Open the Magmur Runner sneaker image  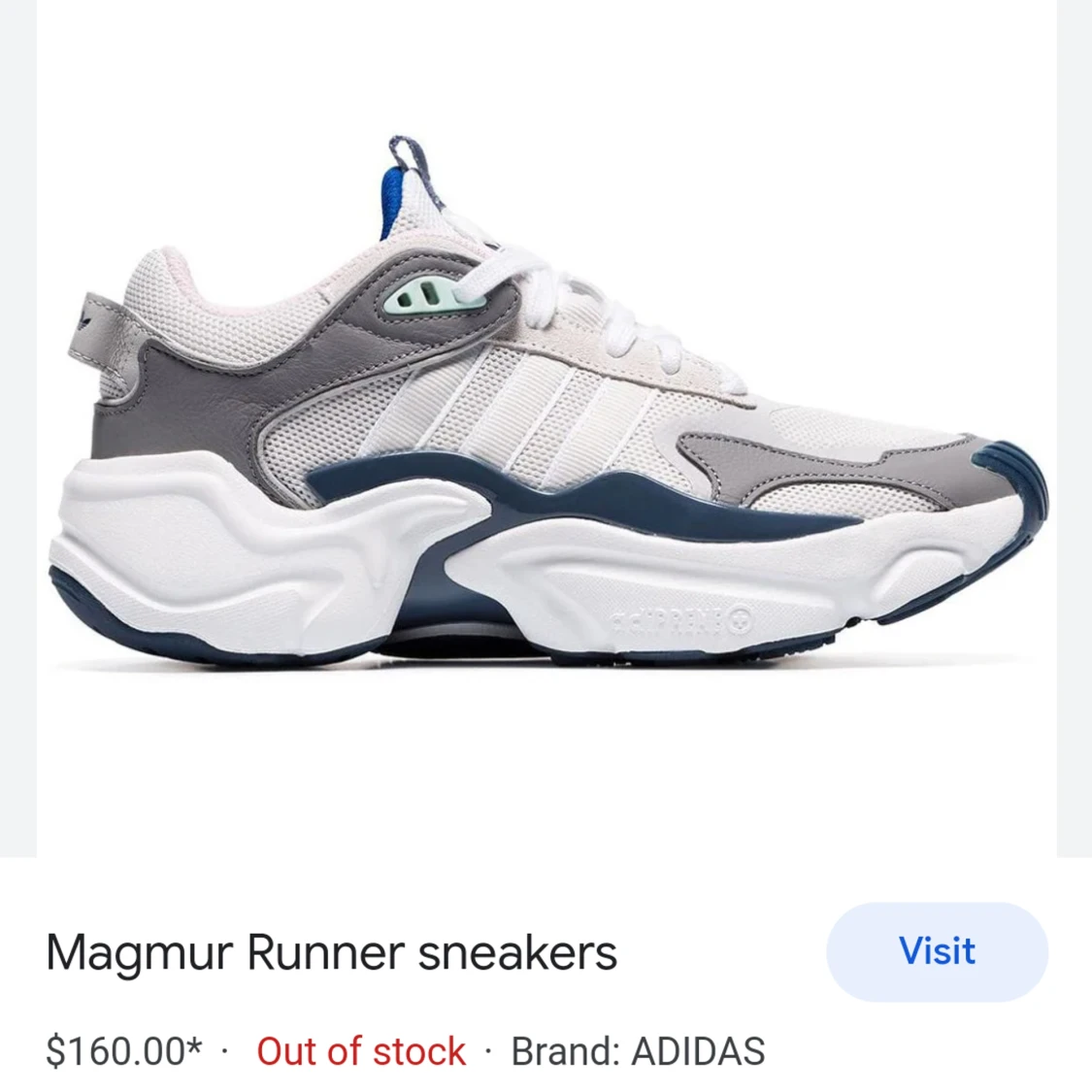pyautogui.click(x=546, y=427)
